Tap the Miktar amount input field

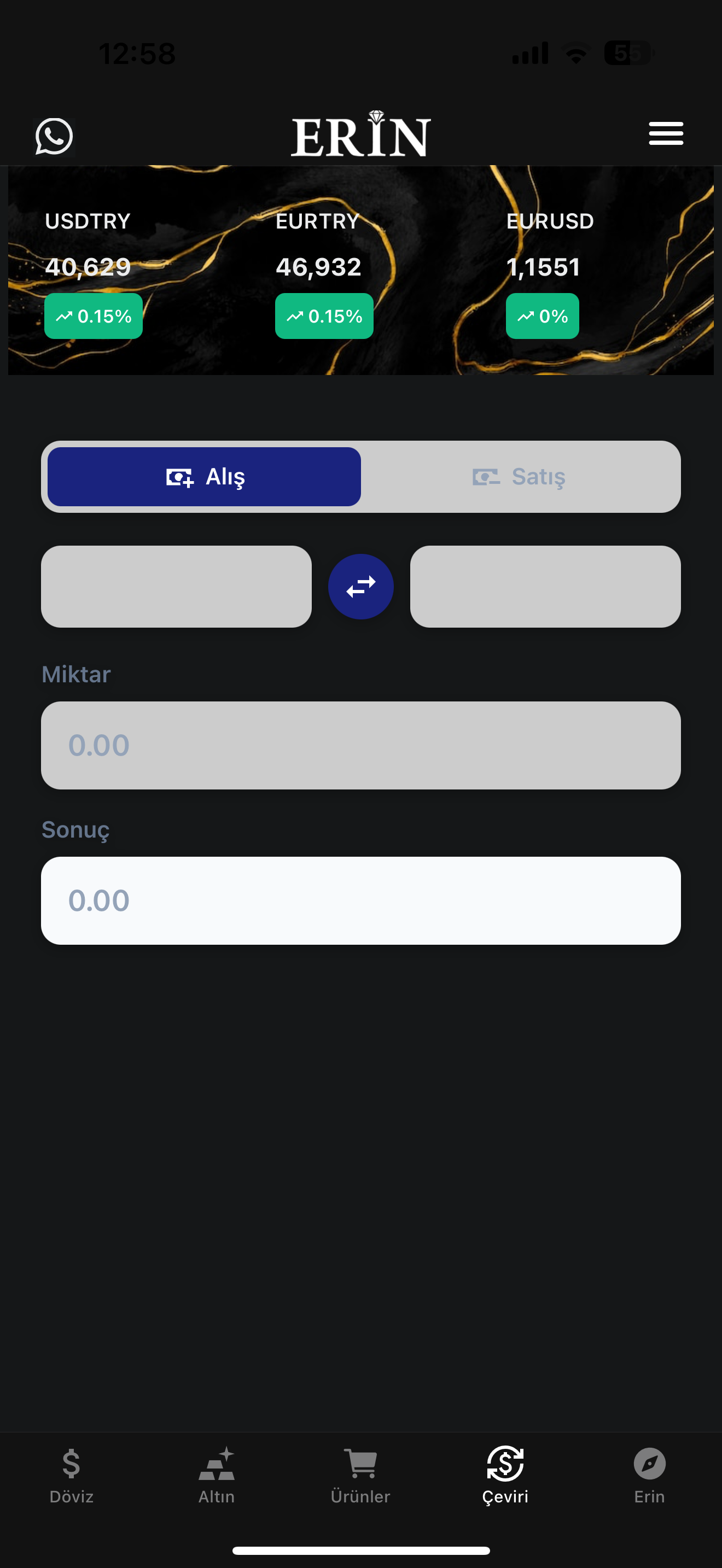tap(360, 745)
